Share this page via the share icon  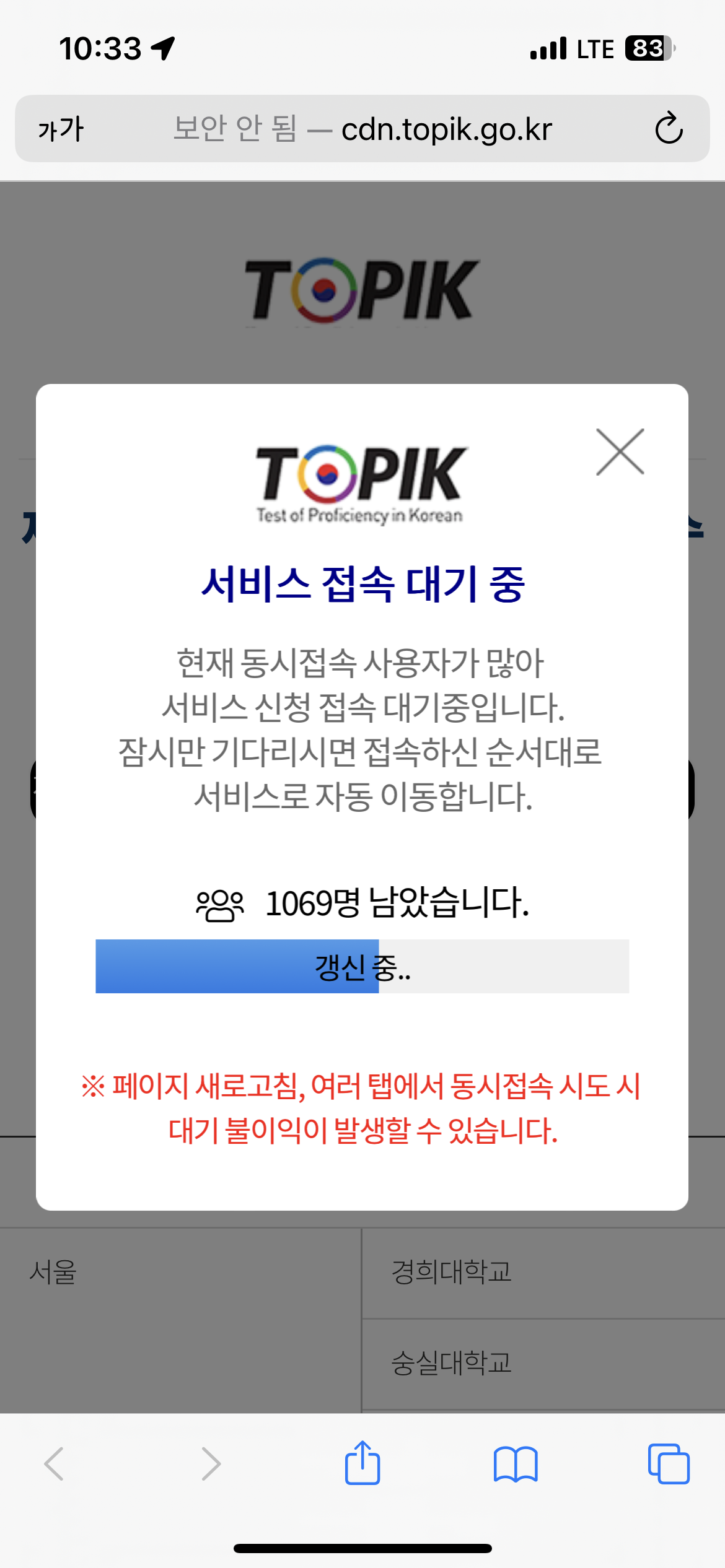coord(362,1463)
